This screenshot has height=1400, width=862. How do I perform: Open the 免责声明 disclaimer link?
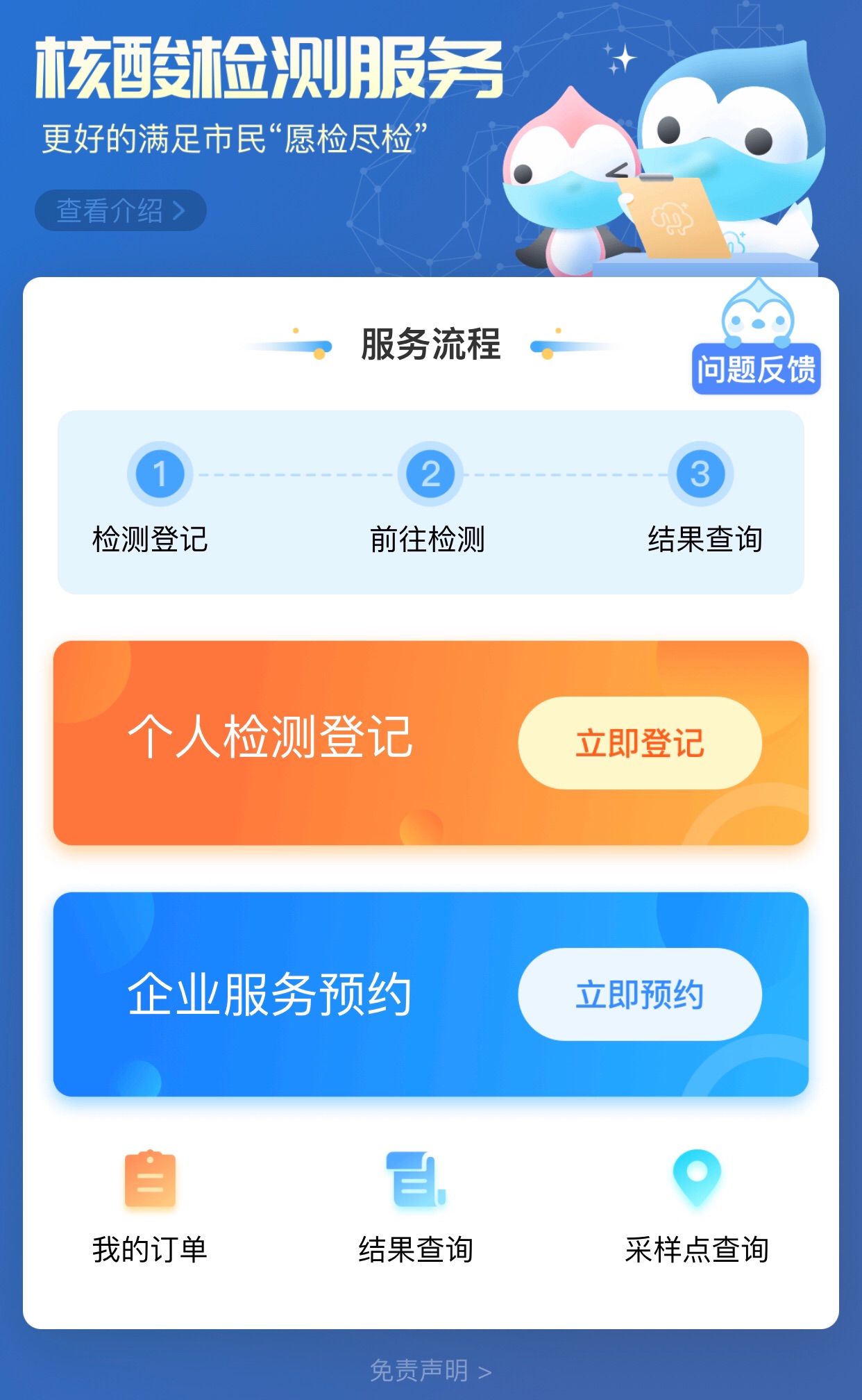click(430, 1371)
